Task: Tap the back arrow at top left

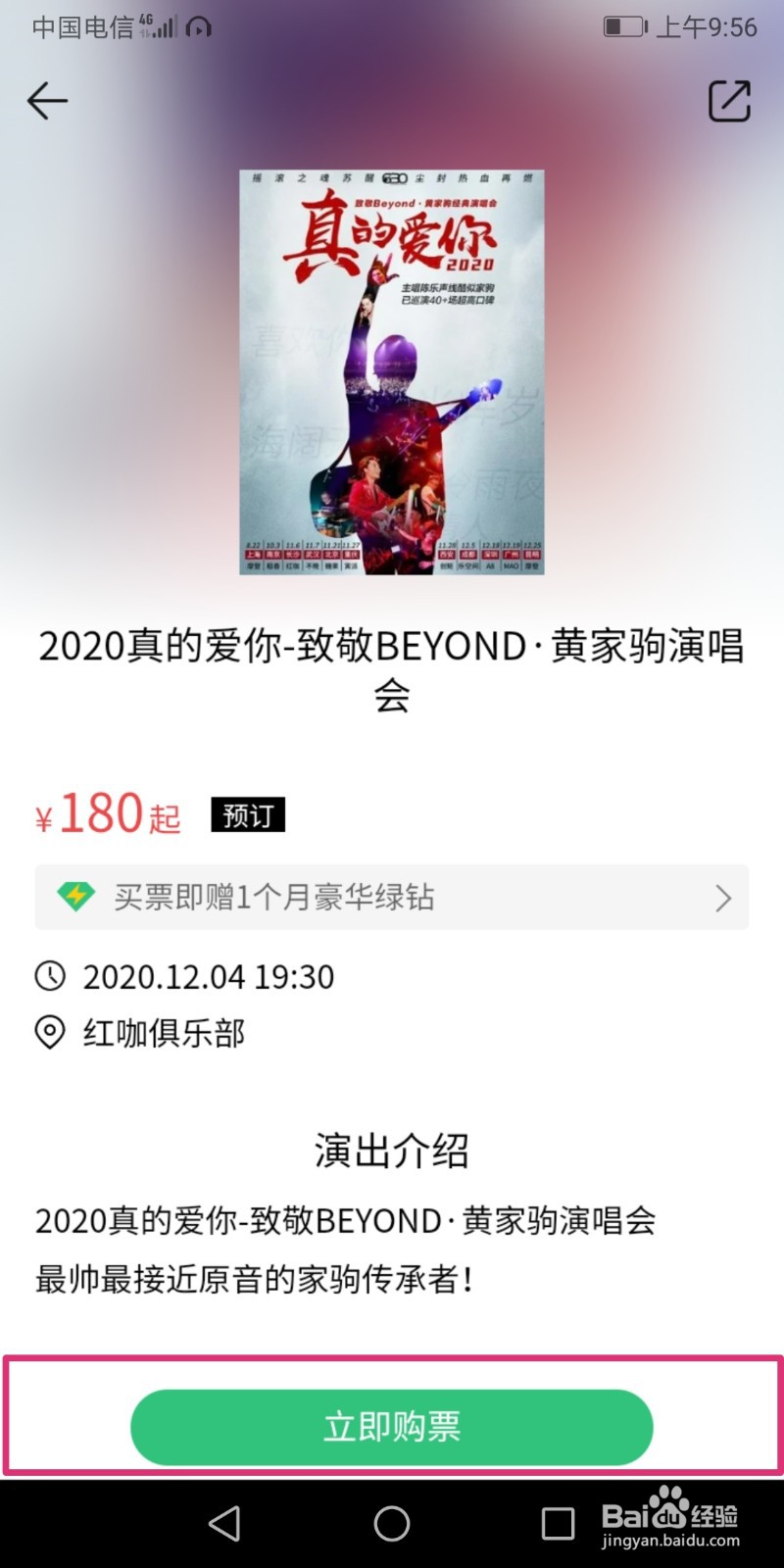Action: pos(46,100)
